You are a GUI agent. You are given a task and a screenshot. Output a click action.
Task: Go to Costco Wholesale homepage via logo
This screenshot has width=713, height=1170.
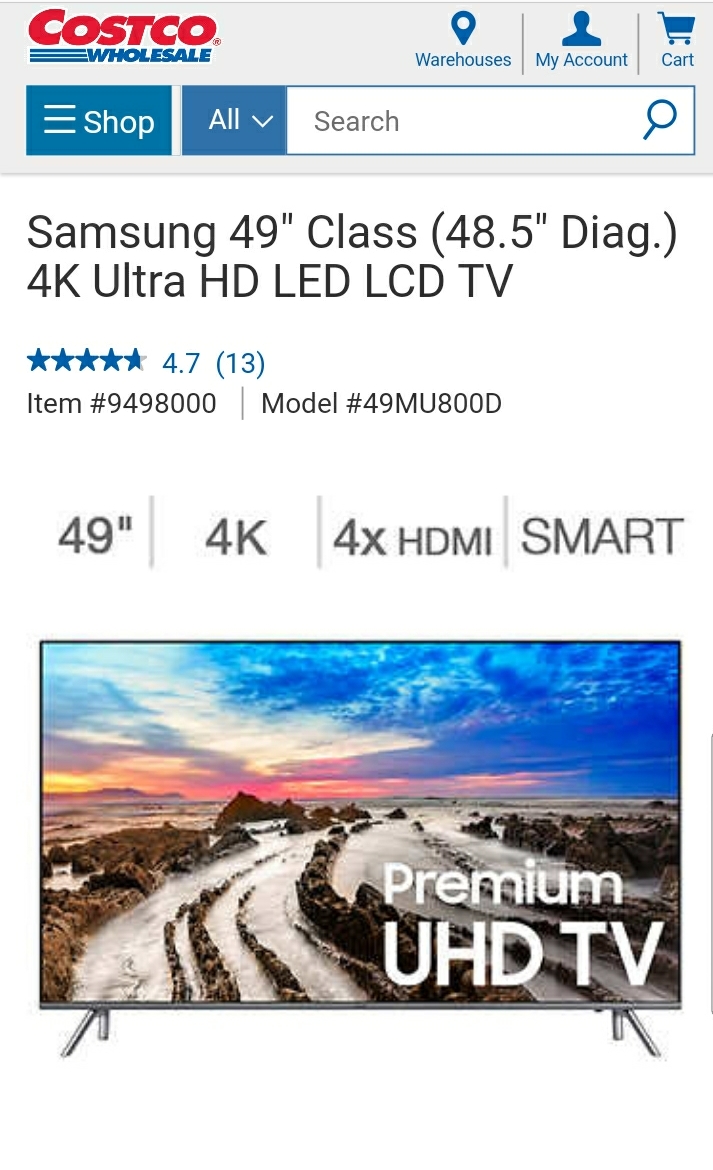[123, 37]
